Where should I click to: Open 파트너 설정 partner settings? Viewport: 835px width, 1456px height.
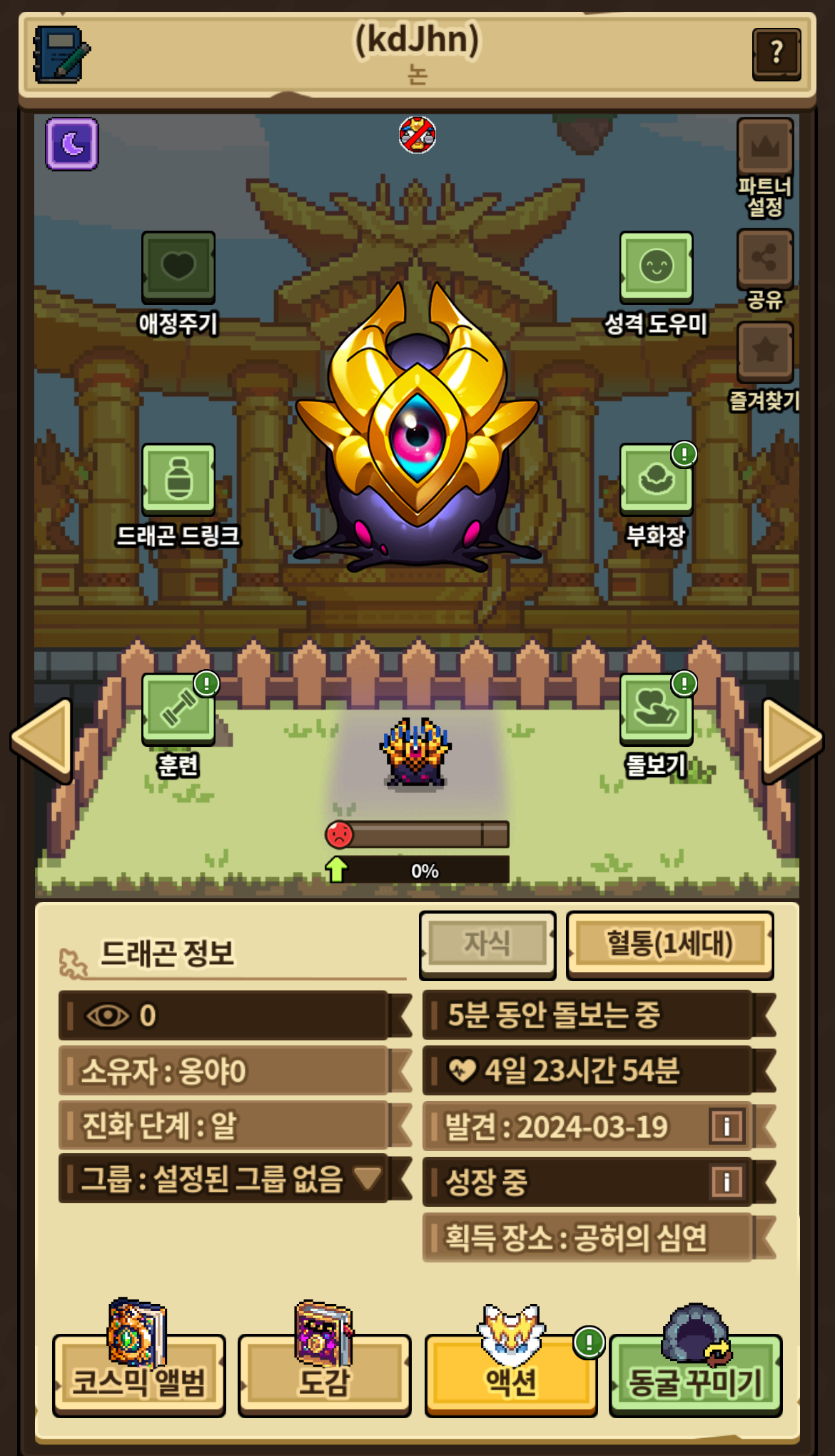(765, 148)
